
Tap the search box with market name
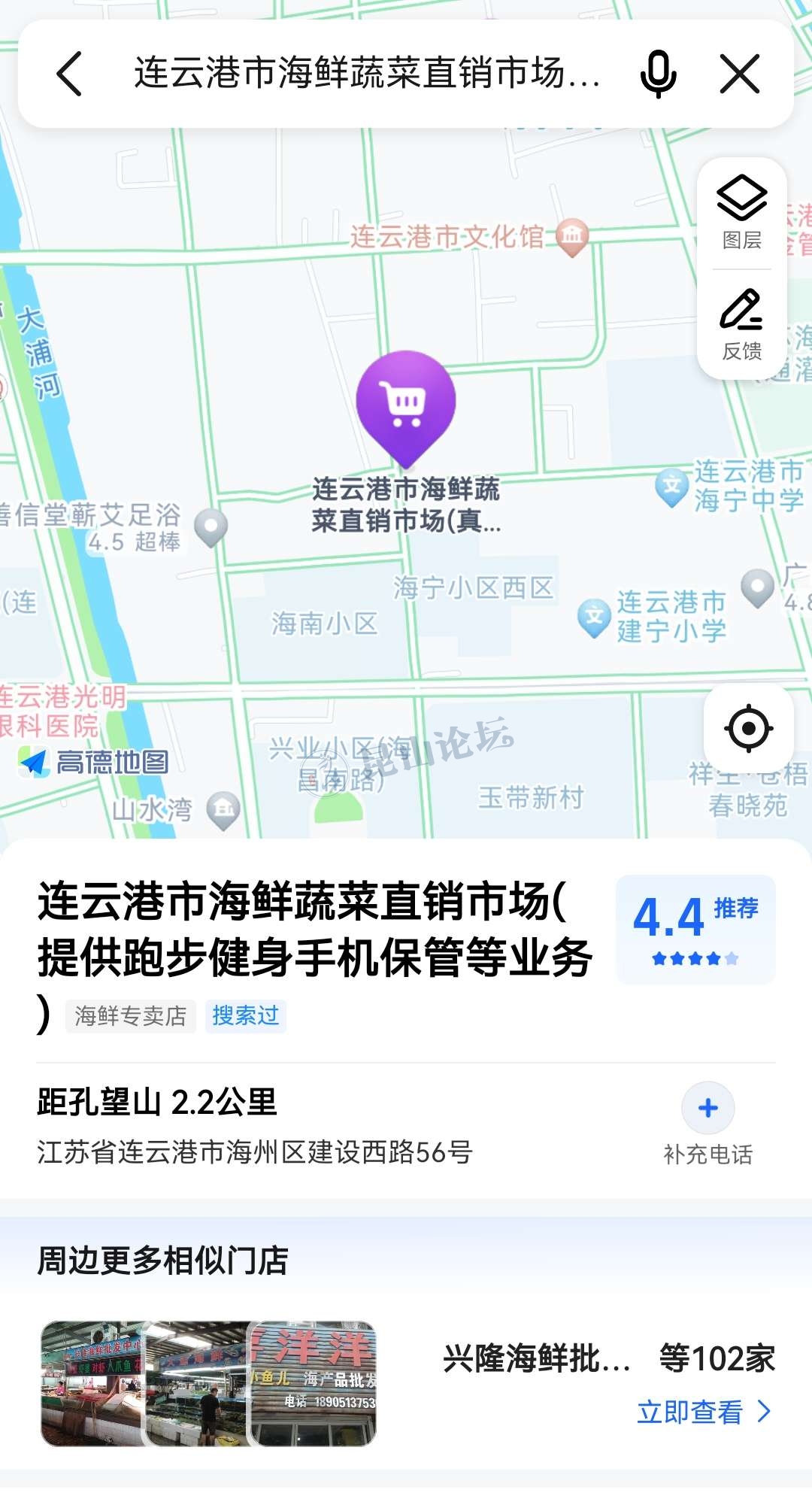coord(367,74)
